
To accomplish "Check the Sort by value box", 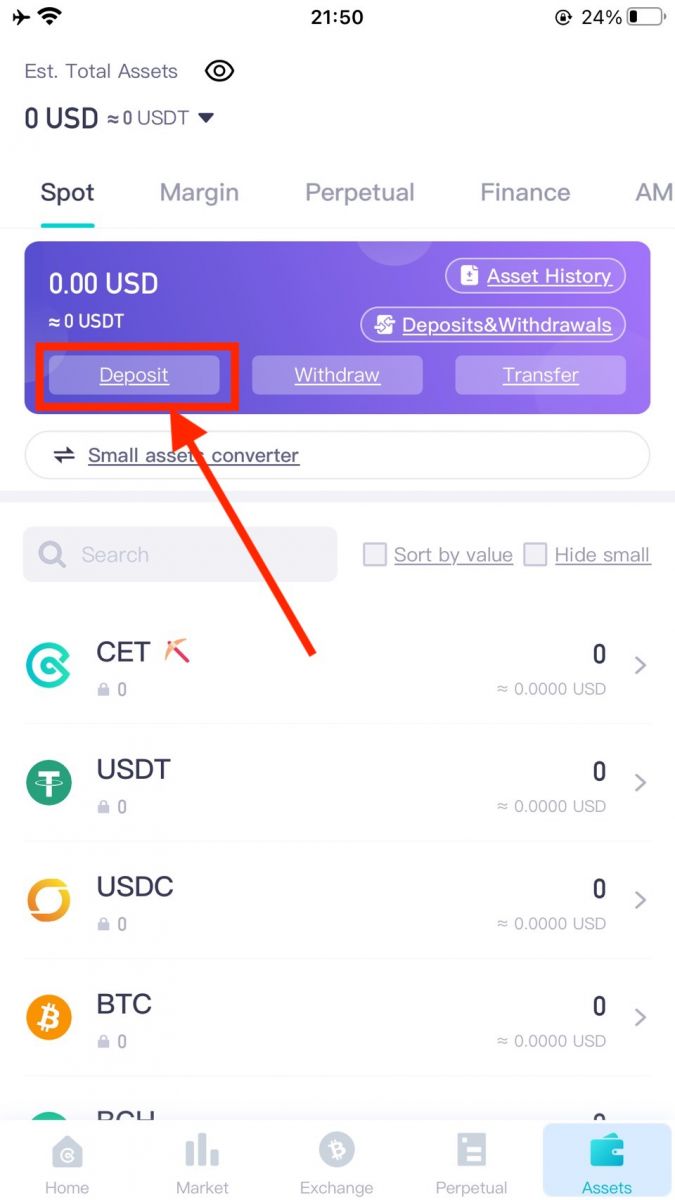I will click(x=375, y=555).
